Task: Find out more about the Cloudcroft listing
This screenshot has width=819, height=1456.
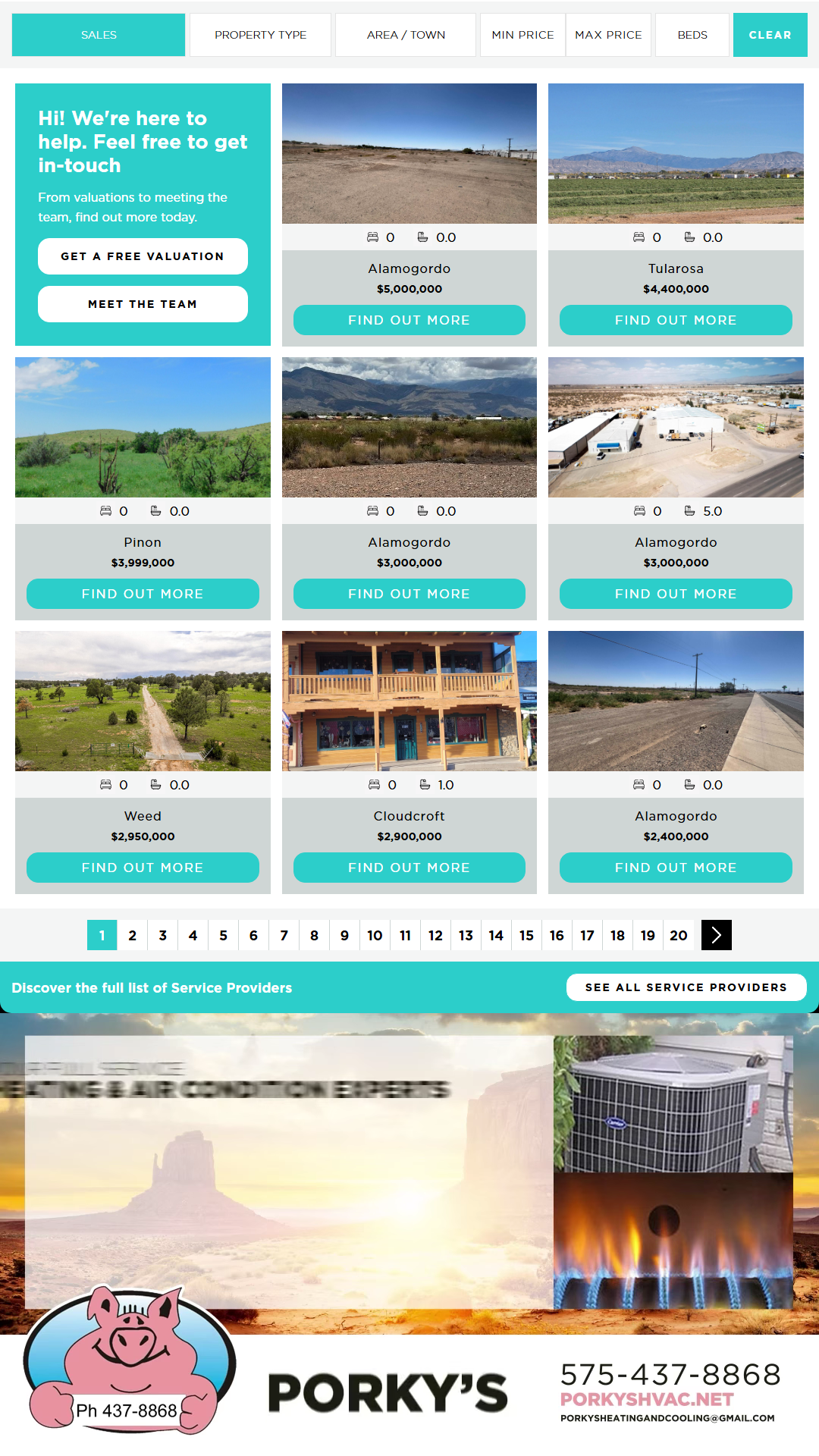Action: 409,868
